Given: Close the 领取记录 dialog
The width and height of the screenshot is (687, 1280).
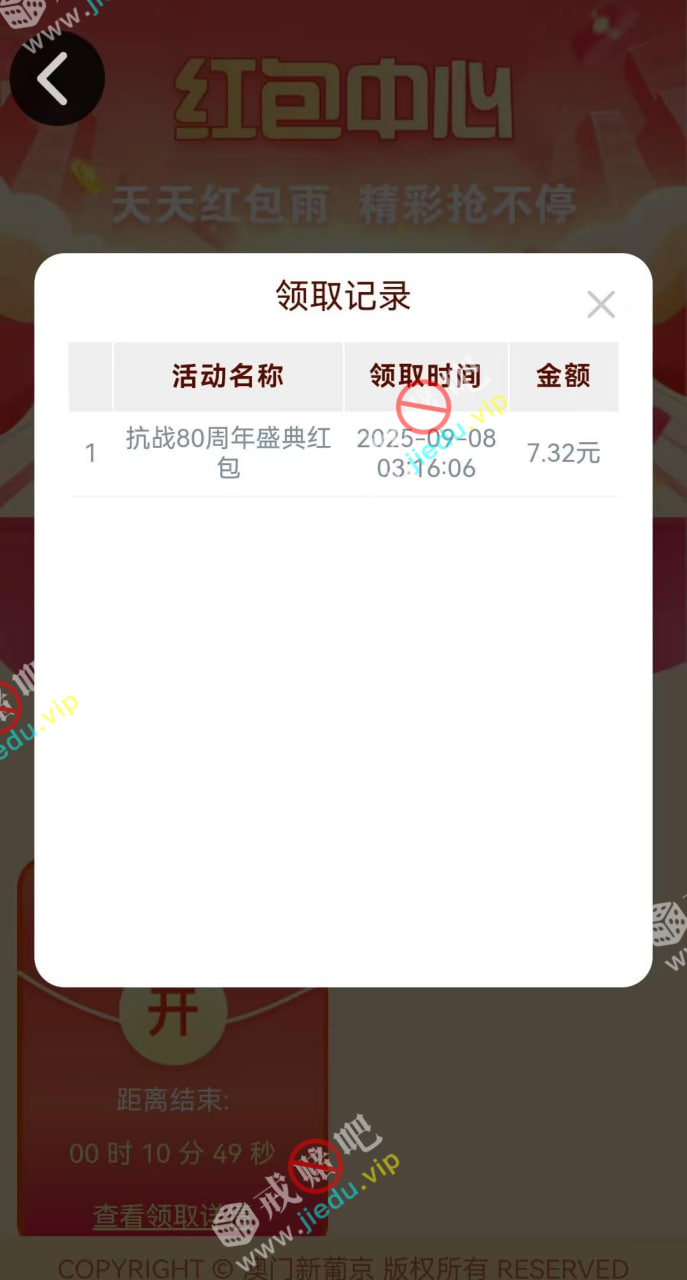Looking at the screenshot, I should point(601,304).
